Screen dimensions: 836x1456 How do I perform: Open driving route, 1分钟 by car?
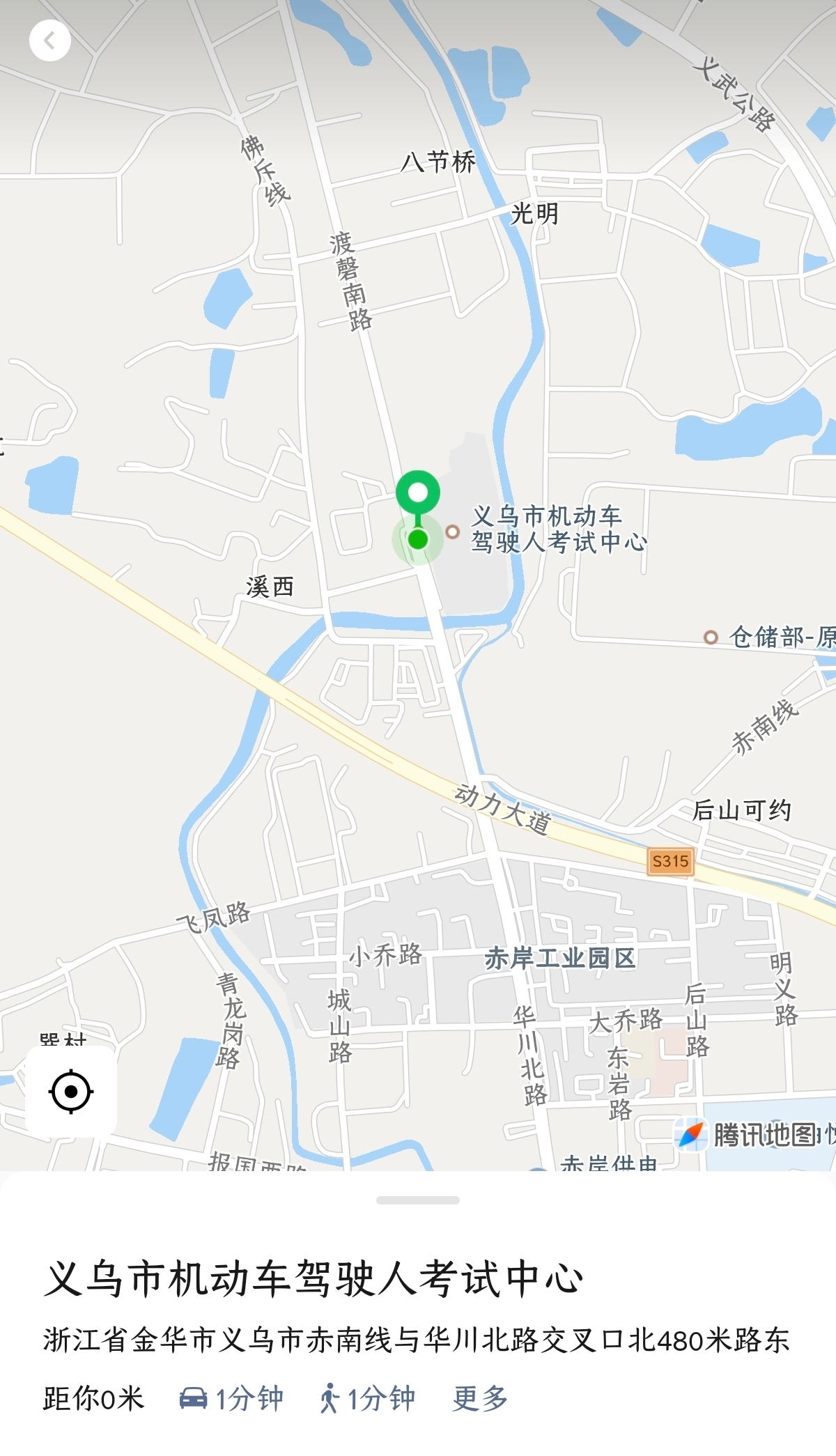pyautogui.click(x=231, y=1398)
